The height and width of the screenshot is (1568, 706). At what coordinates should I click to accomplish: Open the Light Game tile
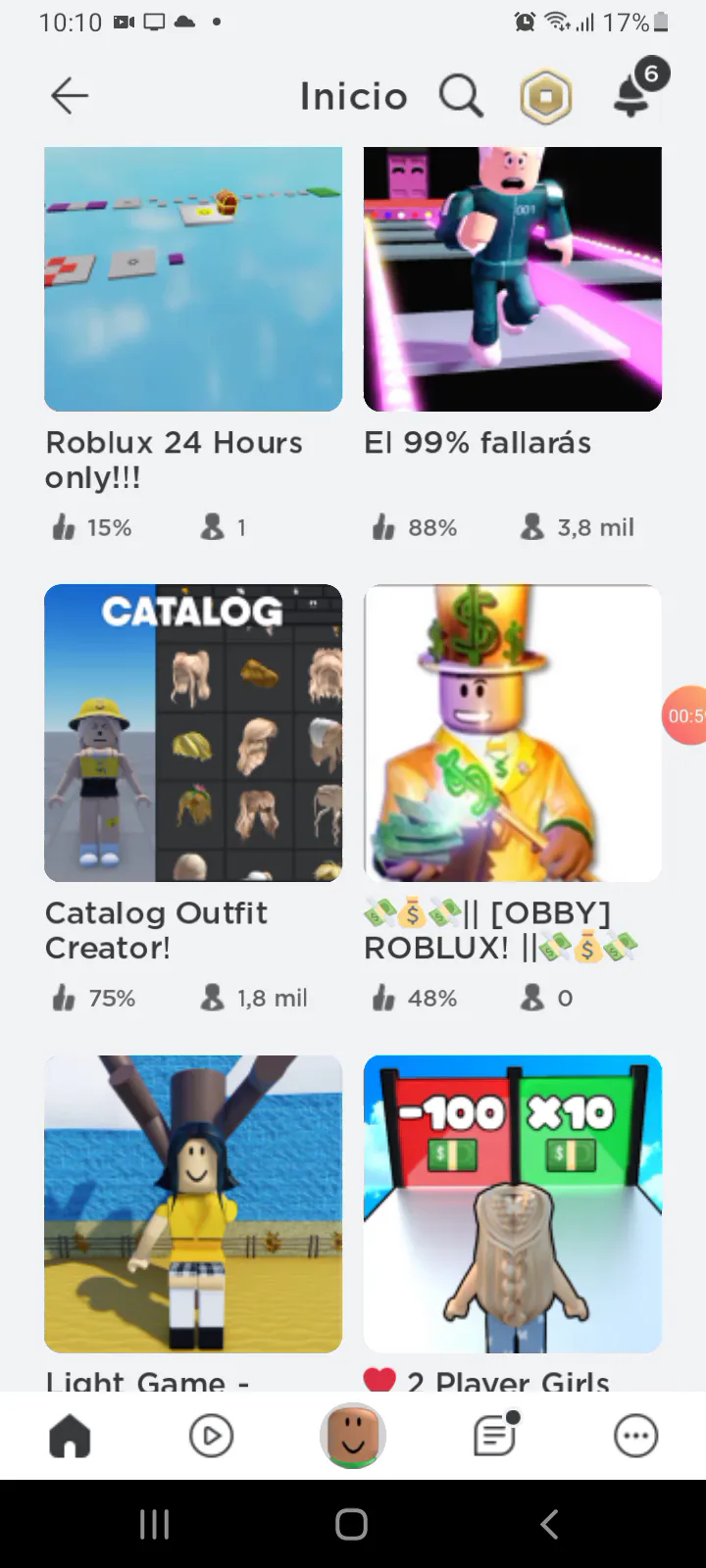pos(193,1203)
